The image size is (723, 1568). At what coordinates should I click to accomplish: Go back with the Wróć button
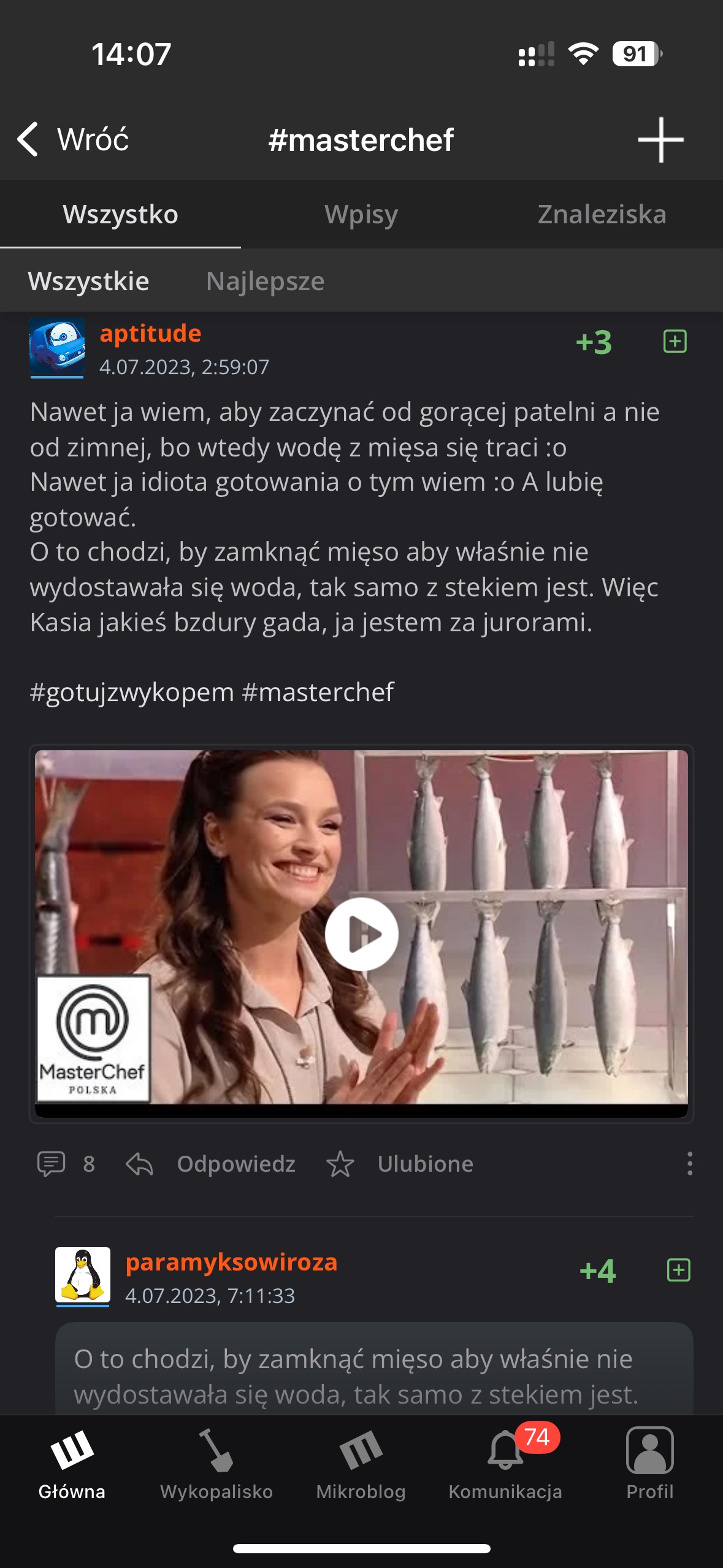pos(74,139)
